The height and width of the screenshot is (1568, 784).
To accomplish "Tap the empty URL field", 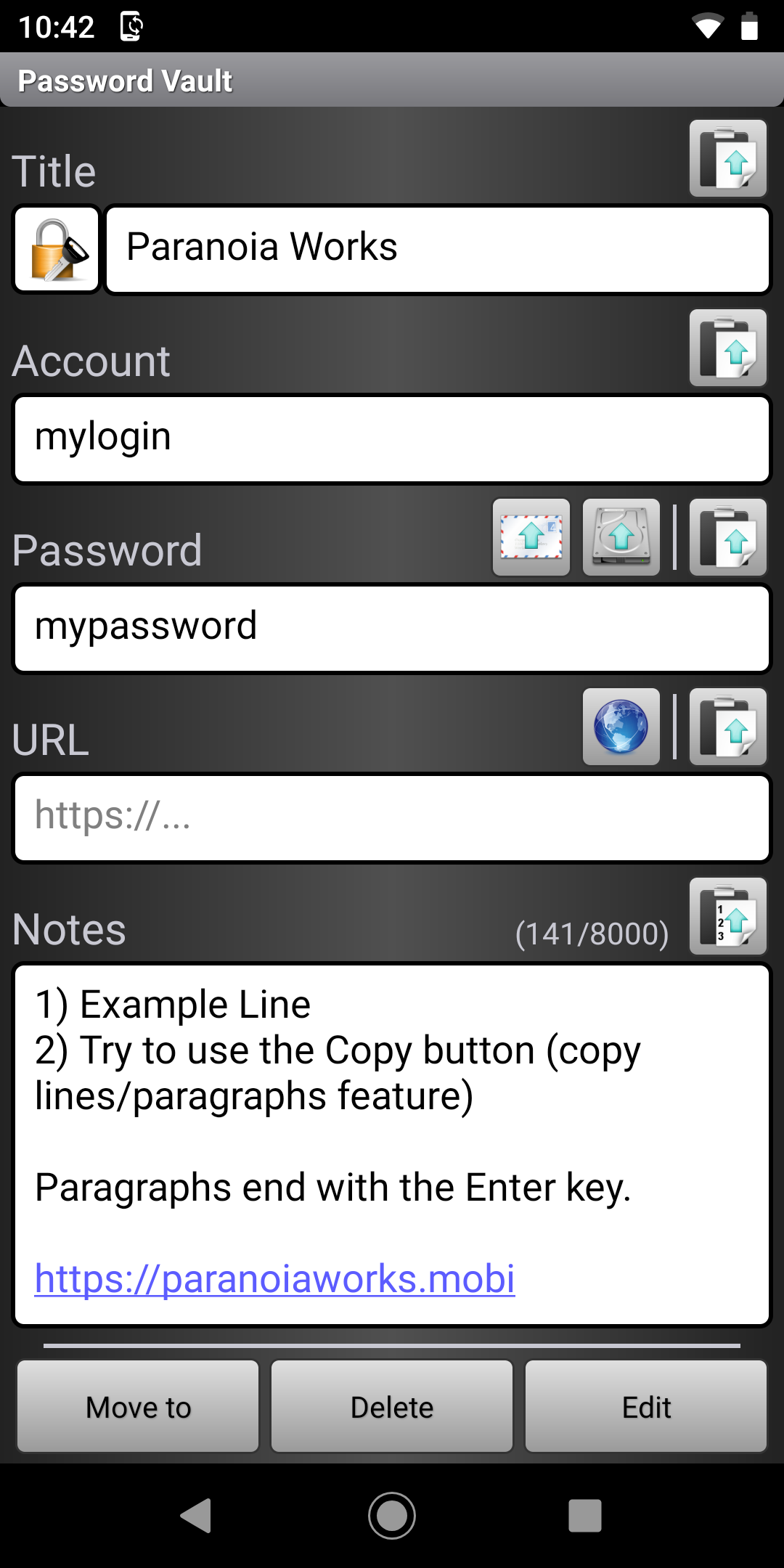I will (392, 818).
